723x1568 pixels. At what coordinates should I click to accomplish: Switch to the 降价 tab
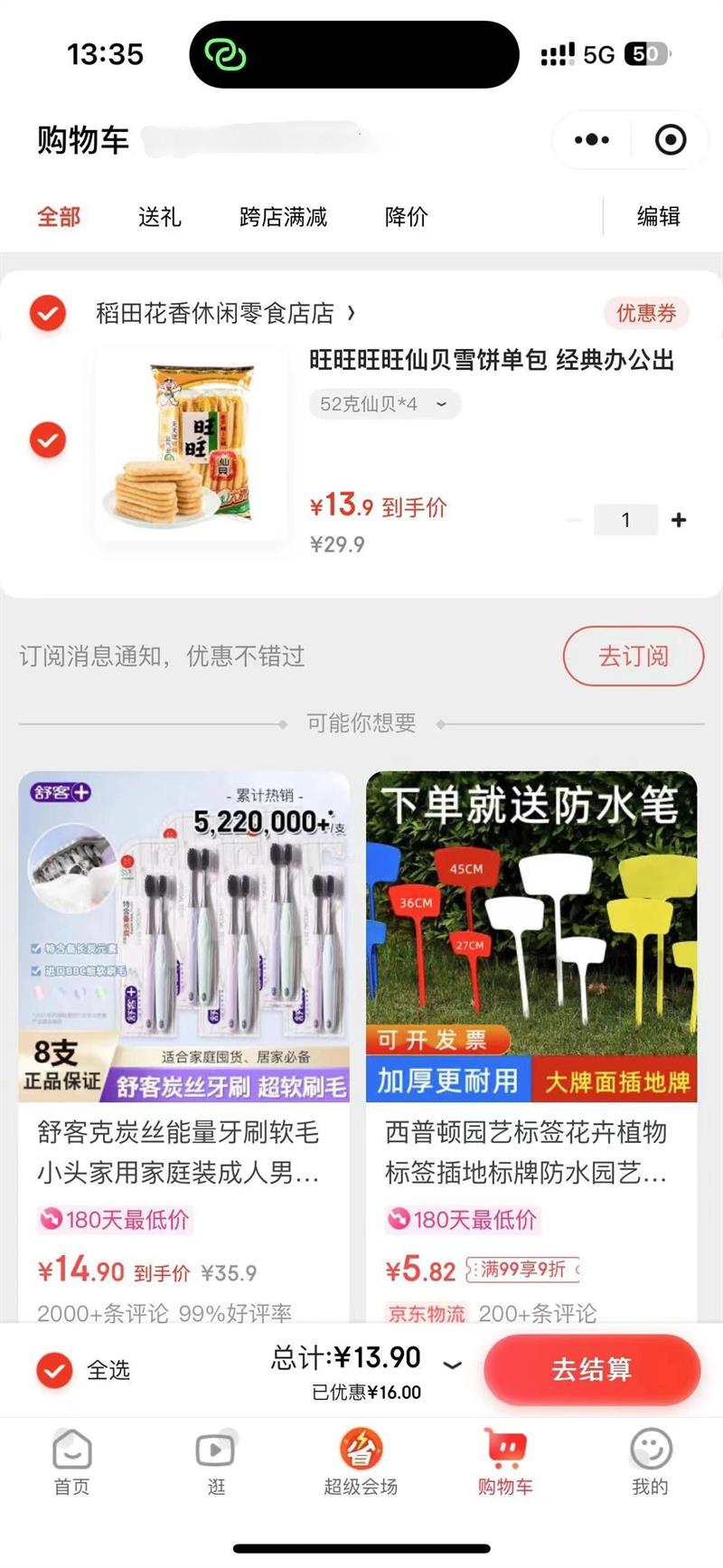click(406, 217)
